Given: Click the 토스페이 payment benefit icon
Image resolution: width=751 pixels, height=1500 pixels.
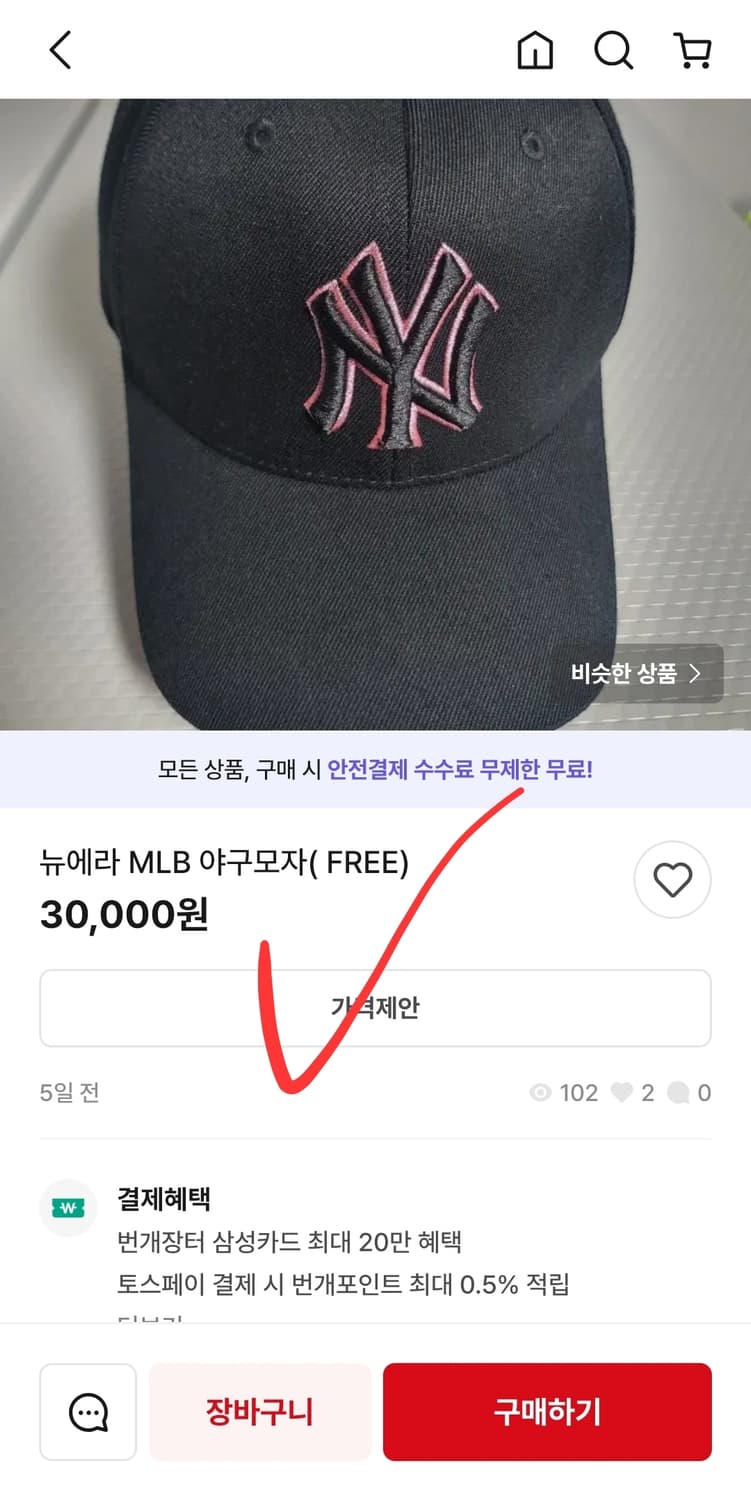Looking at the screenshot, I should point(67,1207).
